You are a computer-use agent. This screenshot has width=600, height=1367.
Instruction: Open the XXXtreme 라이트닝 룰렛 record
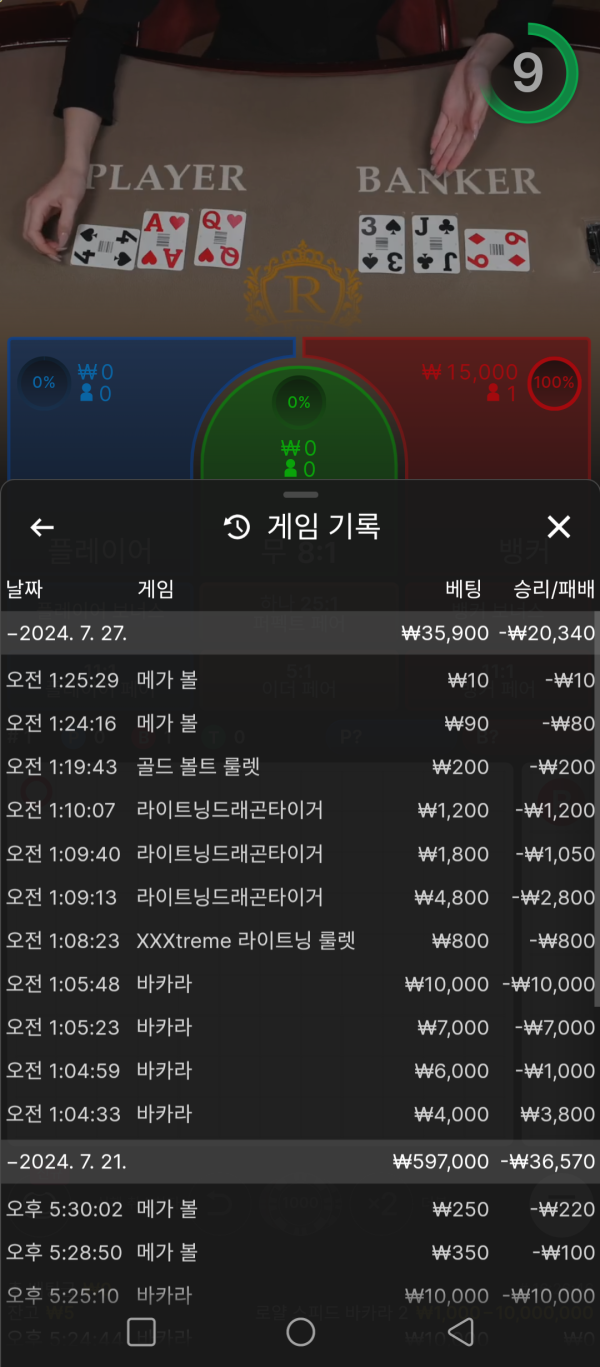[x=298, y=941]
